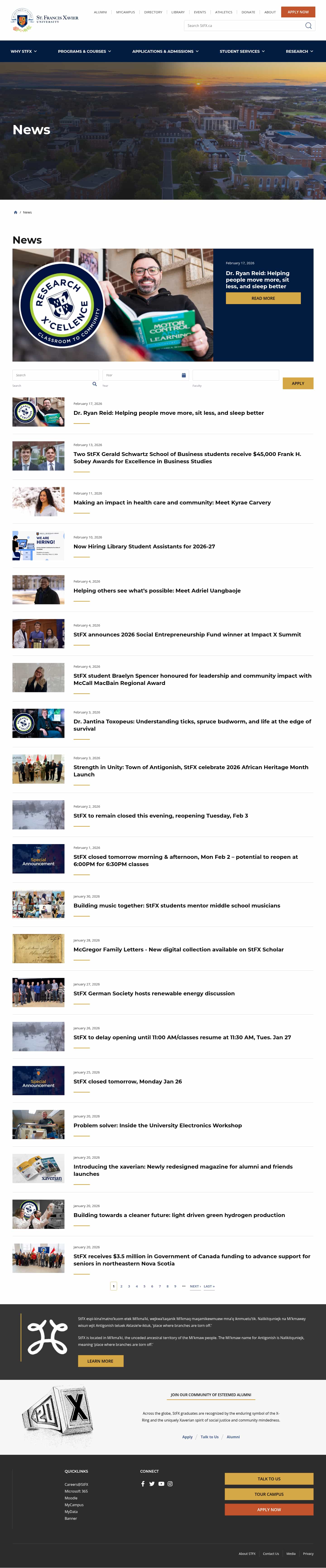
Task: Tap Learn More about Mi'kma'ki
Action: (x=100, y=1361)
